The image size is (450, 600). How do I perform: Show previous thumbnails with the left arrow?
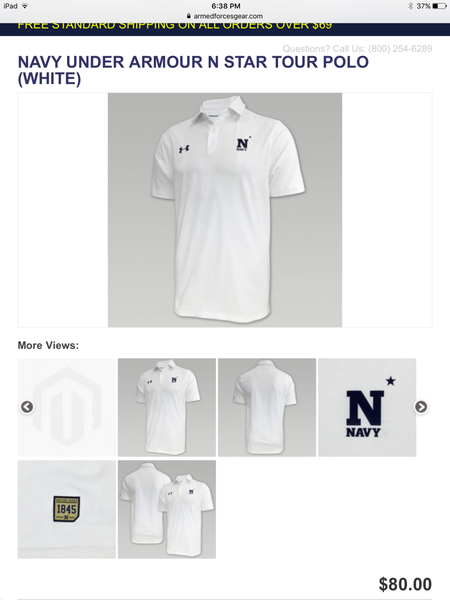(x=27, y=407)
